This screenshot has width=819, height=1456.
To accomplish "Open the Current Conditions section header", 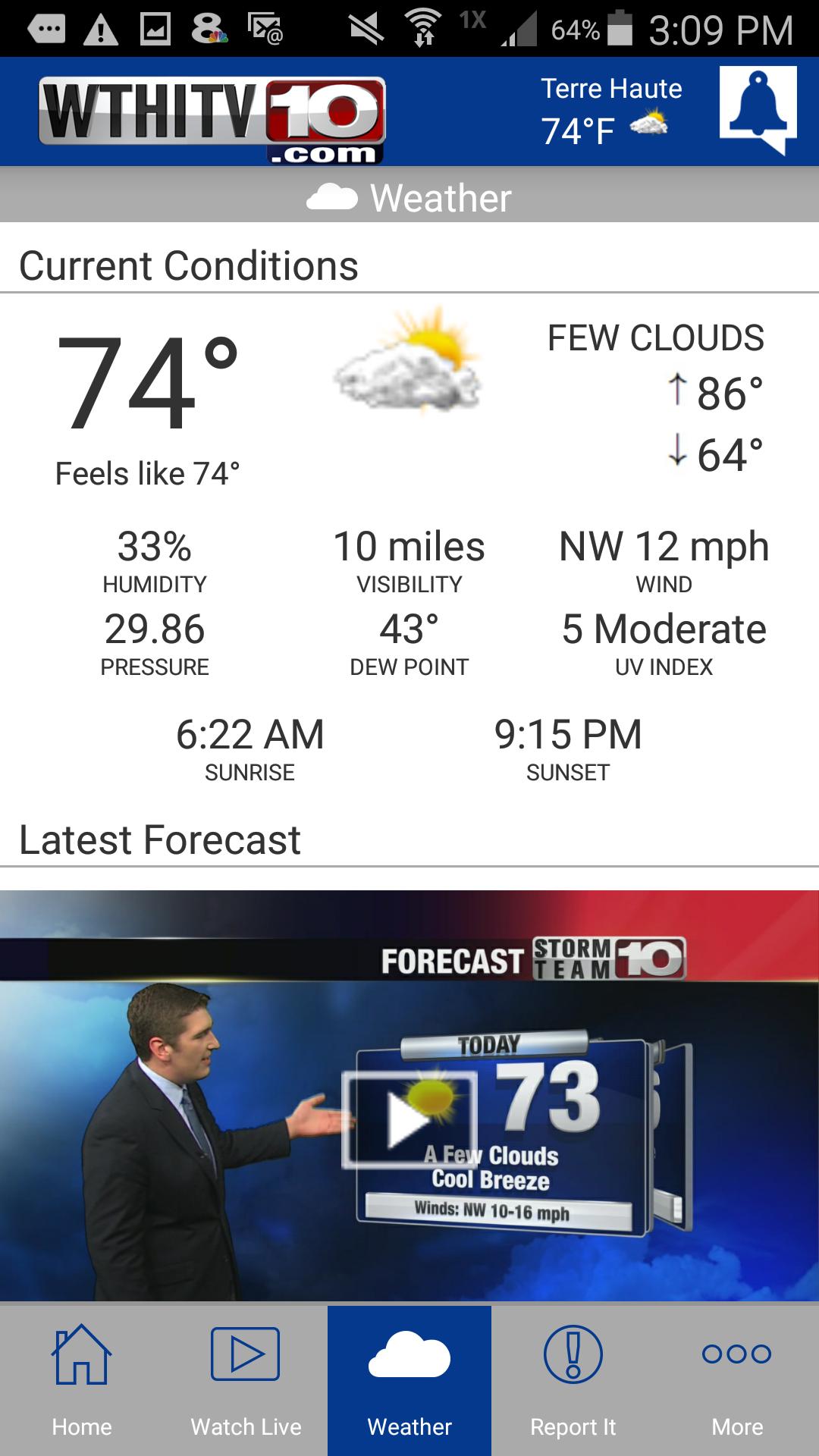I will point(190,264).
